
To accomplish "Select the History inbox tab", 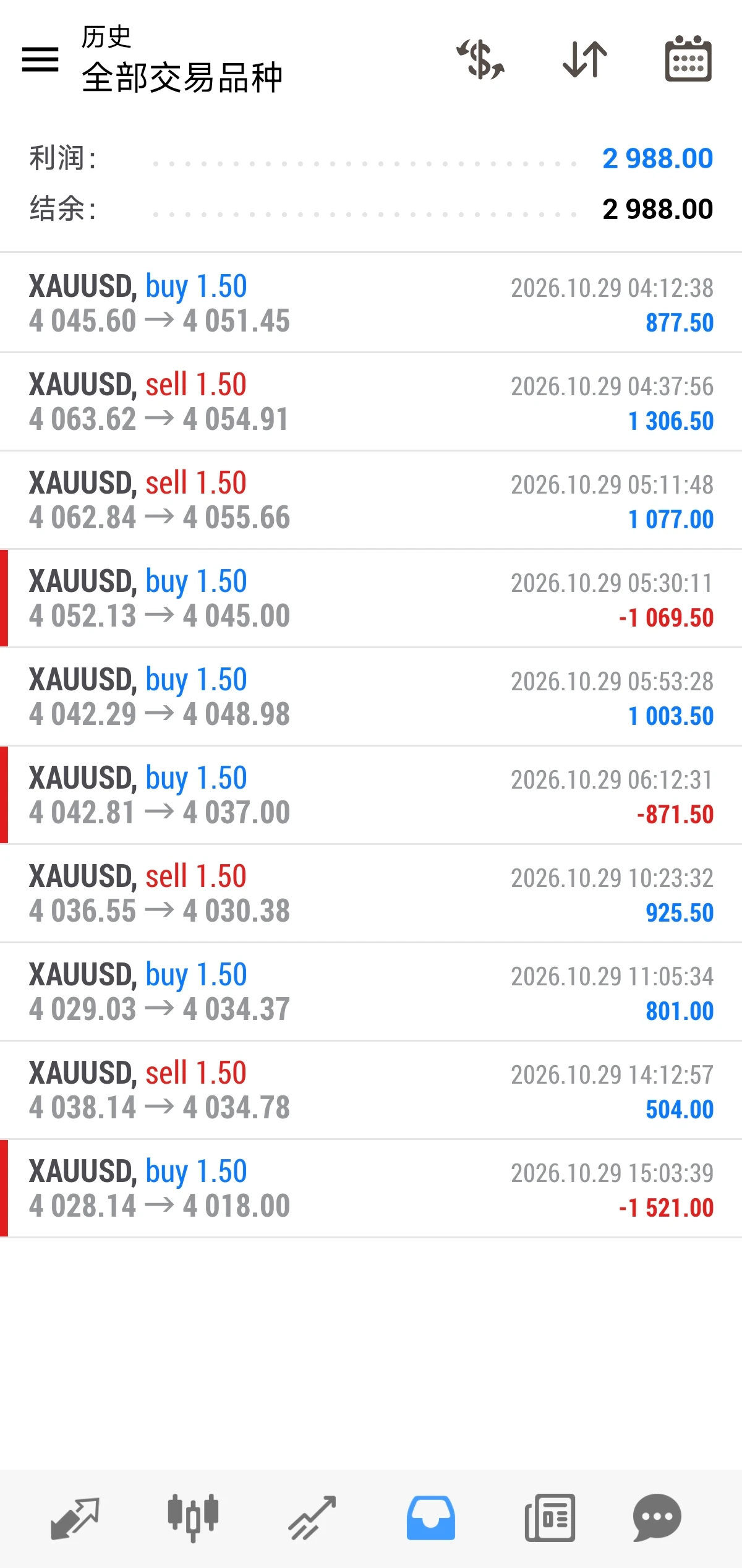I will pyautogui.click(x=431, y=1518).
